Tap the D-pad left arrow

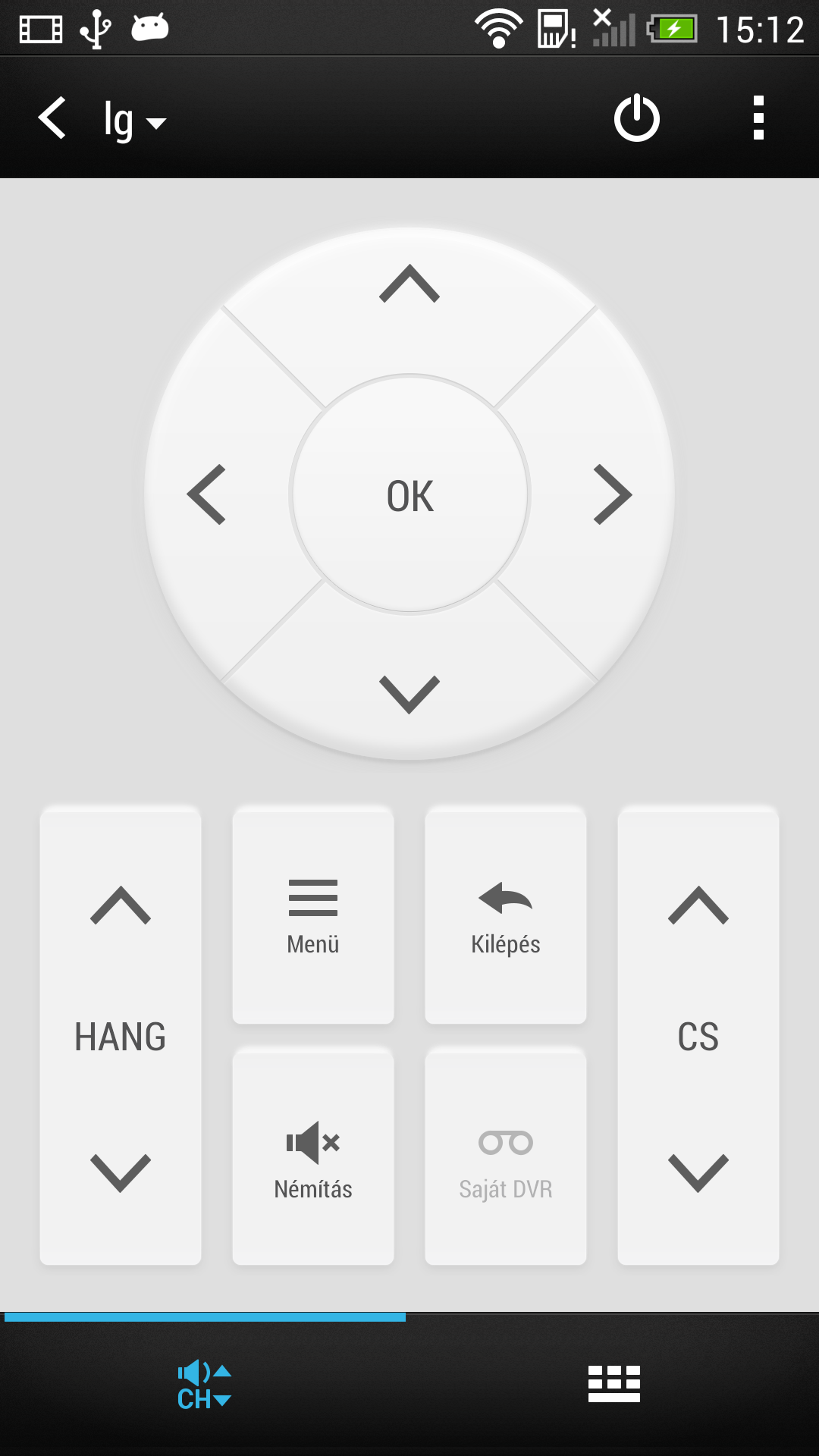coord(206,494)
